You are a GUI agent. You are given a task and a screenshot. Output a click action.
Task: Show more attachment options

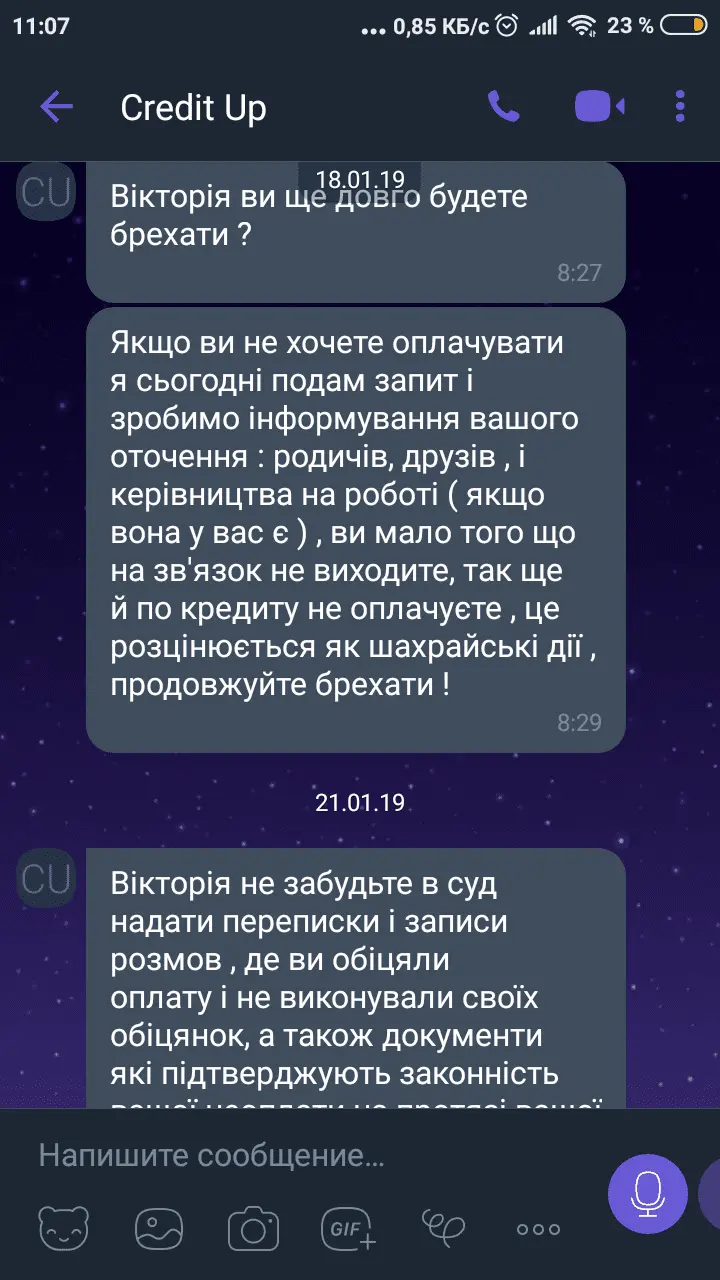538,1229
